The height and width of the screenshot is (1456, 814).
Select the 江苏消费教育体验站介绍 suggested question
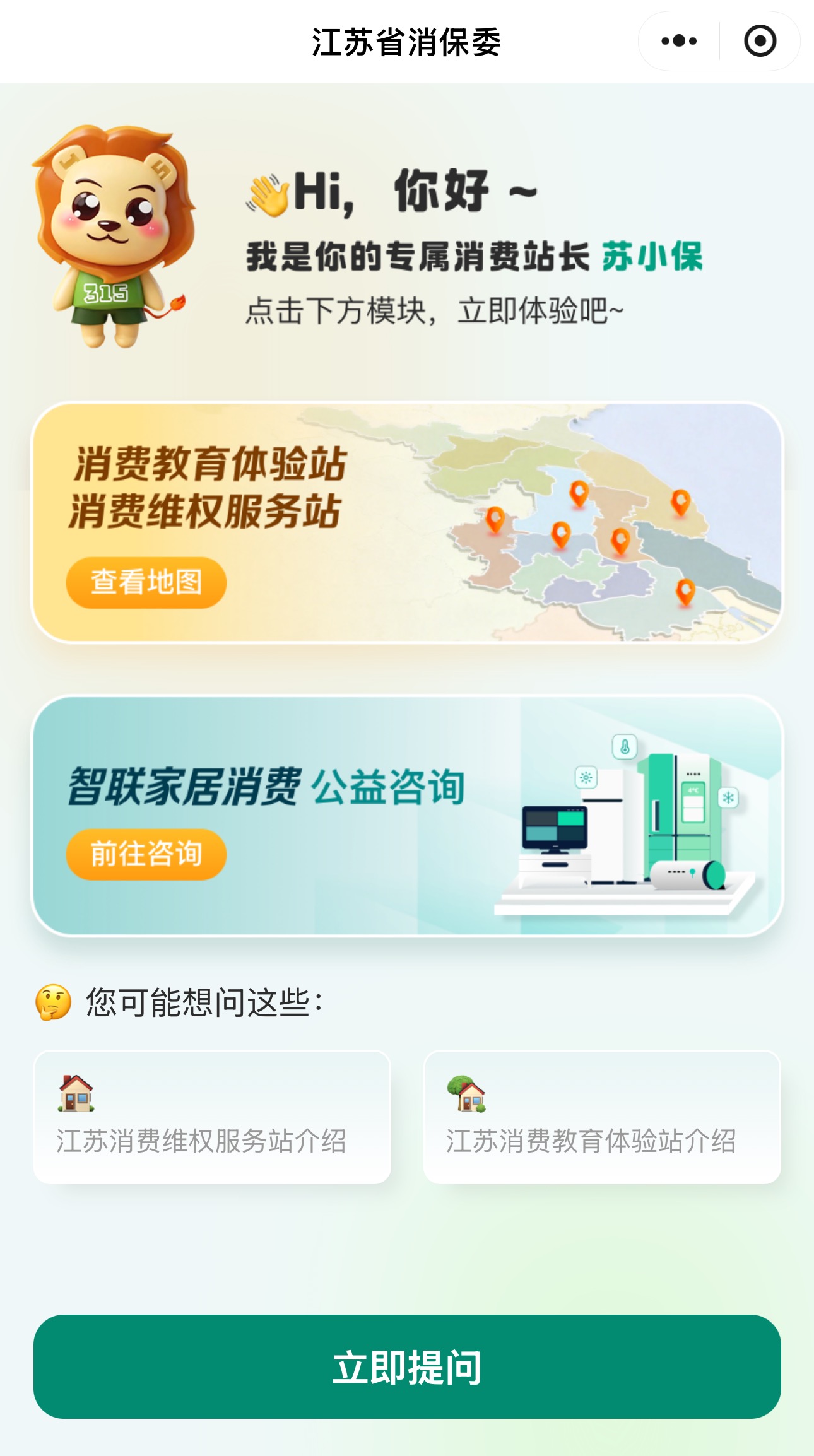click(x=602, y=1117)
